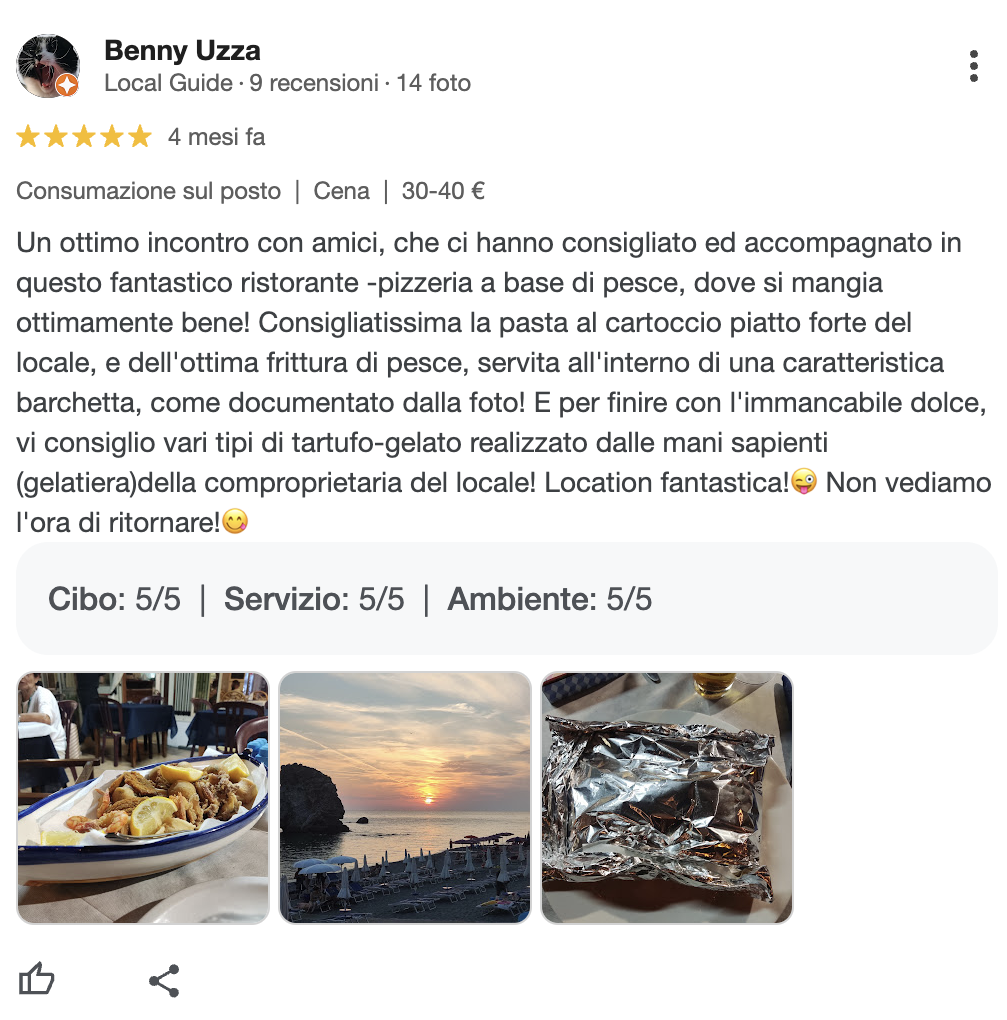This screenshot has height=1020, width=1007.
Task: Open the three-dot menu on Benny Uzza's review
Action: click(x=973, y=66)
